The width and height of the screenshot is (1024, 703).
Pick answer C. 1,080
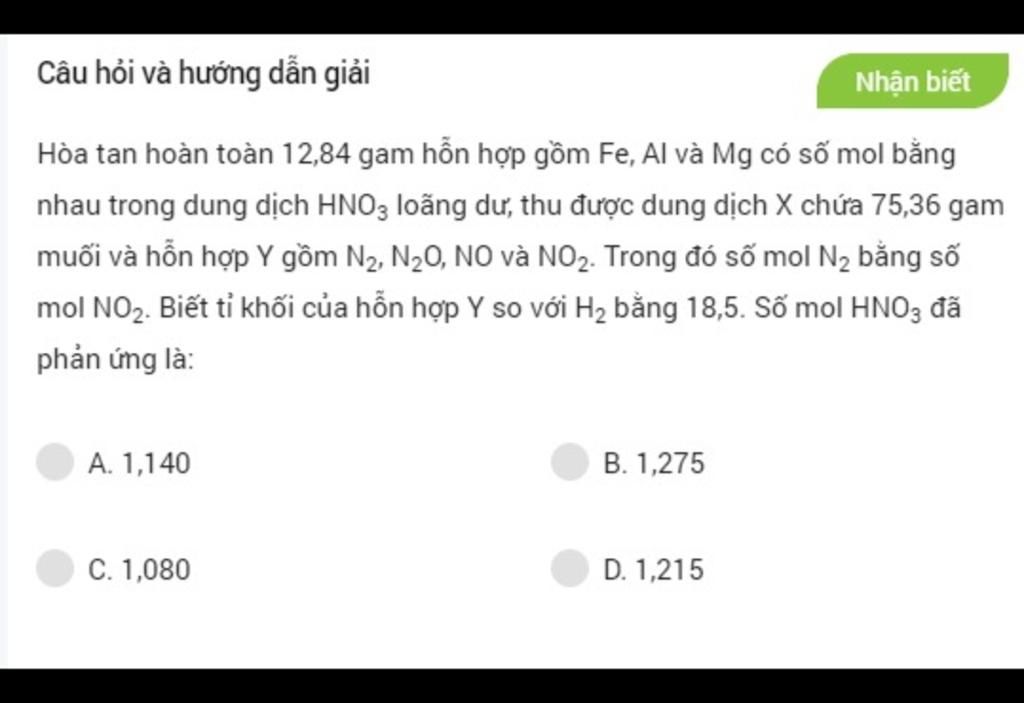point(56,569)
